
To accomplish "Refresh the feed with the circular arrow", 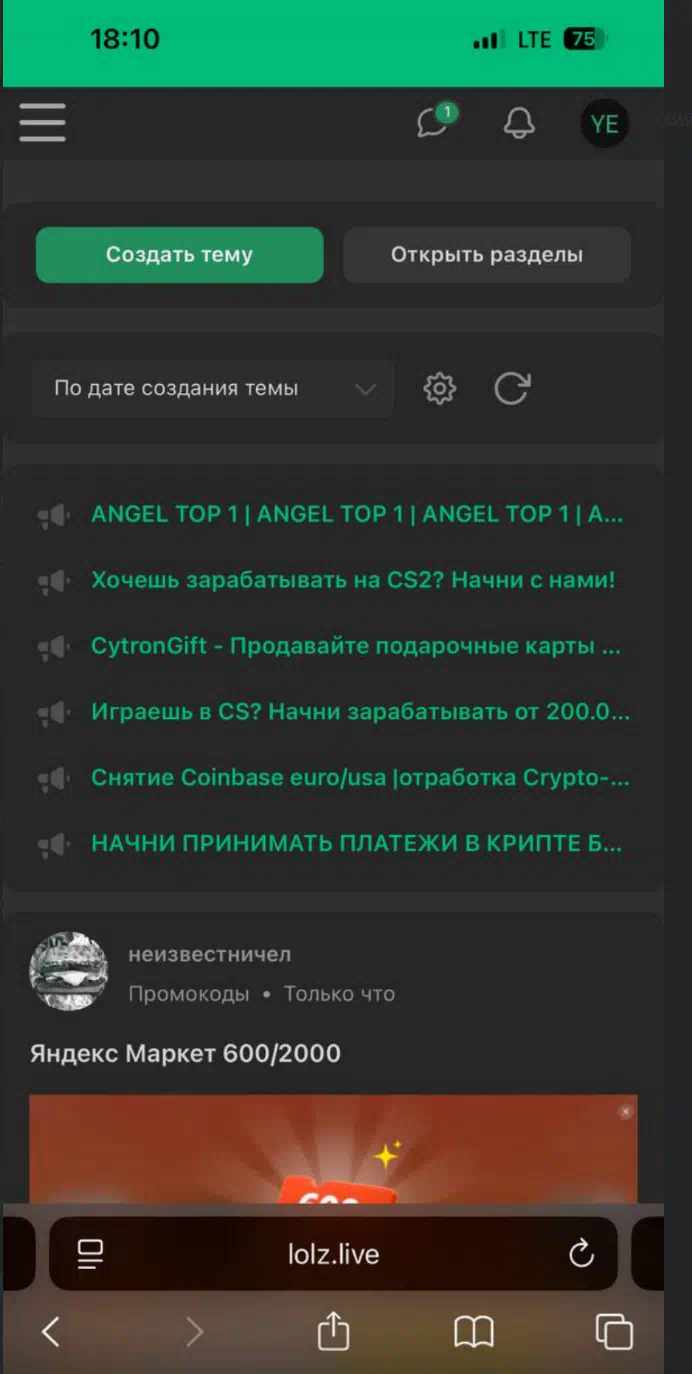I will [512, 388].
